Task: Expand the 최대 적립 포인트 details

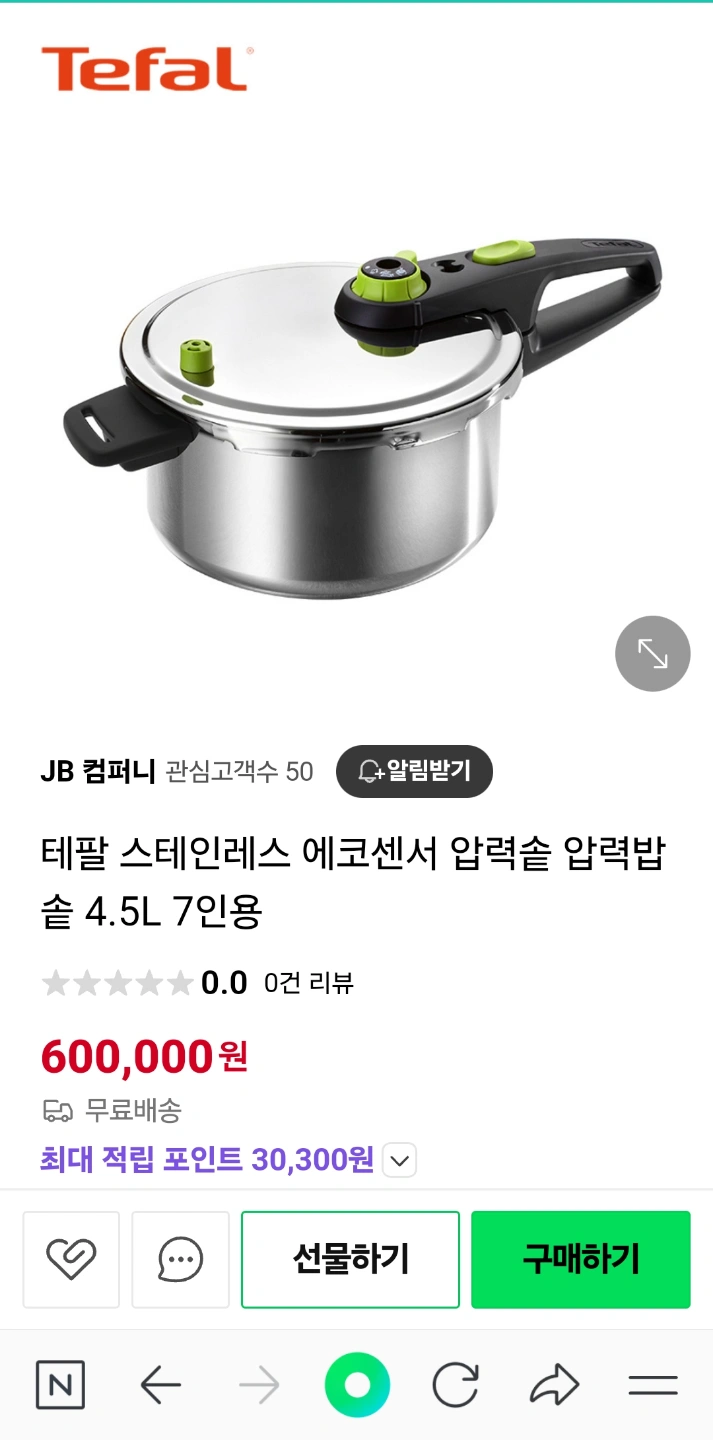Action: coord(400,1161)
